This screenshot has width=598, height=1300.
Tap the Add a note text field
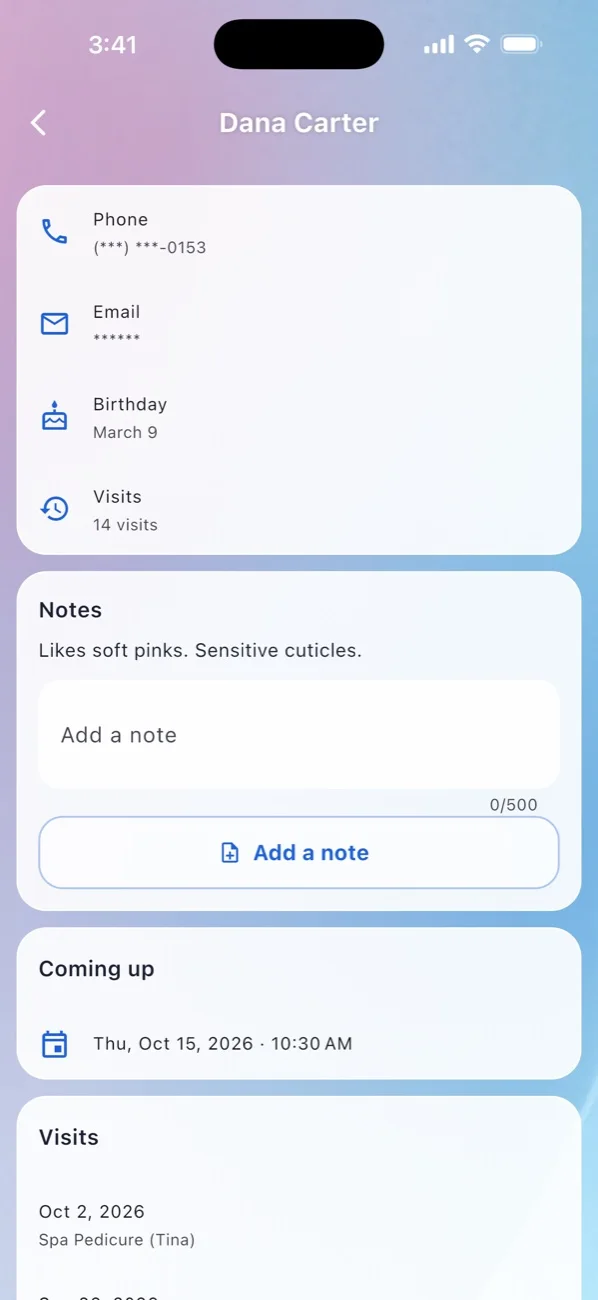pos(299,735)
